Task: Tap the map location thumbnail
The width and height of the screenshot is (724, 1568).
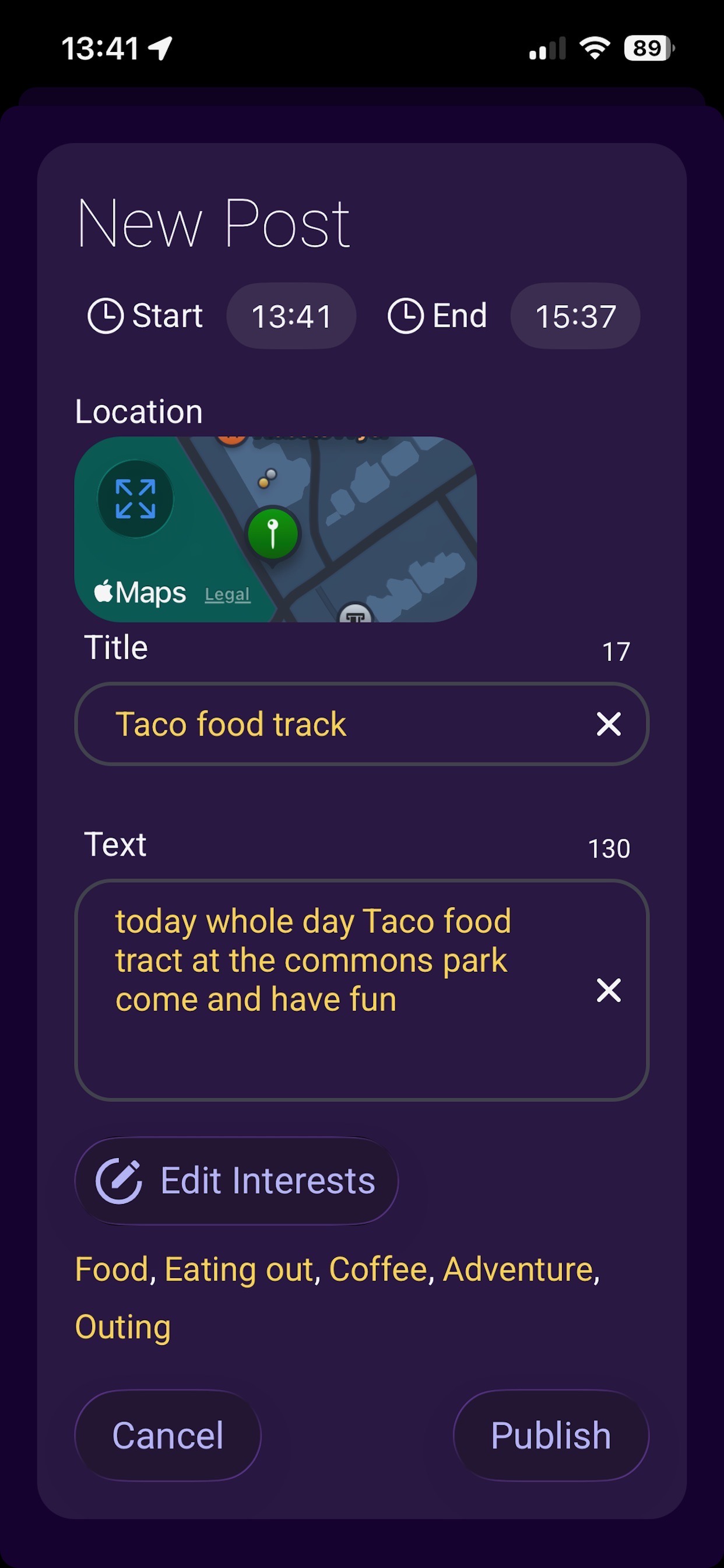Action: coord(277,530)
